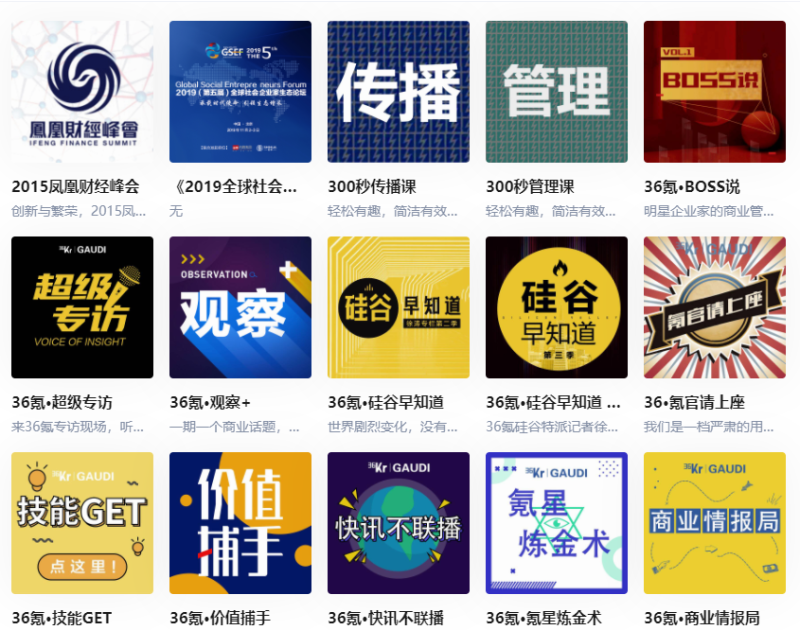This screenshot has width=800, height=630.
Task: Select the 300秒传播课 course
Action: click(x=398, y=92)
